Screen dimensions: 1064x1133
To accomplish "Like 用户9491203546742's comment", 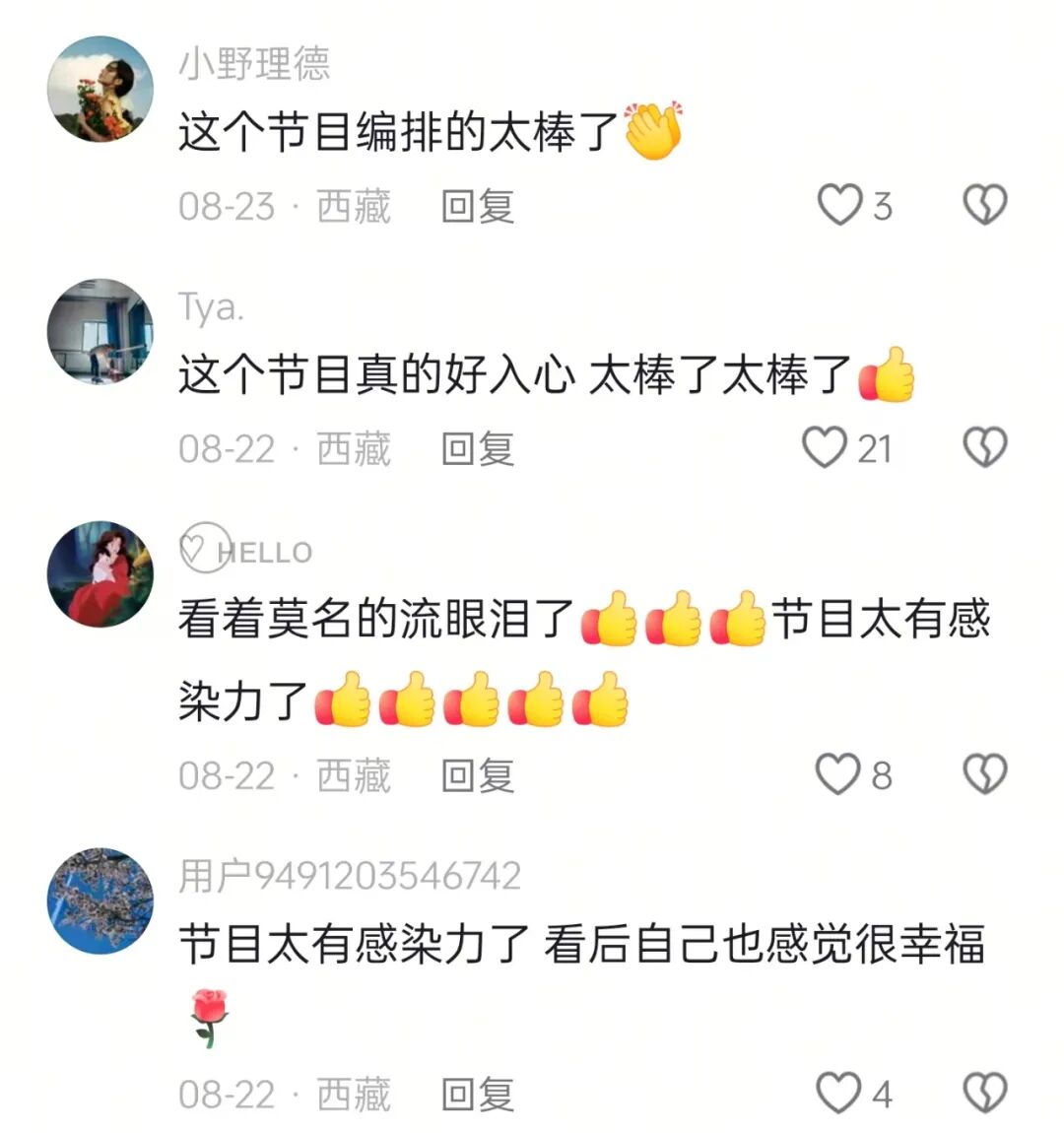I will point(838,1093).
